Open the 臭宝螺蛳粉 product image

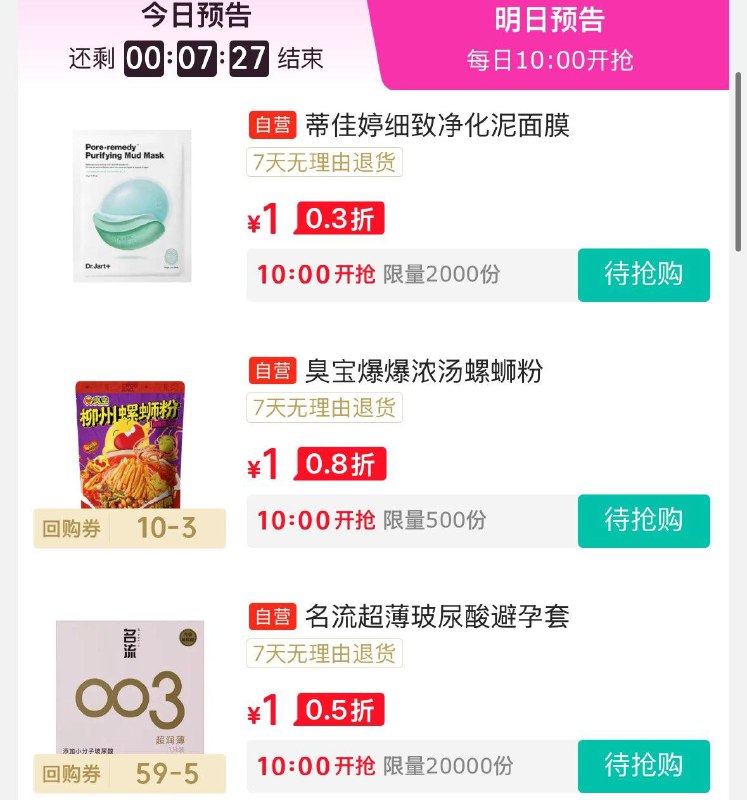[131, 445]
